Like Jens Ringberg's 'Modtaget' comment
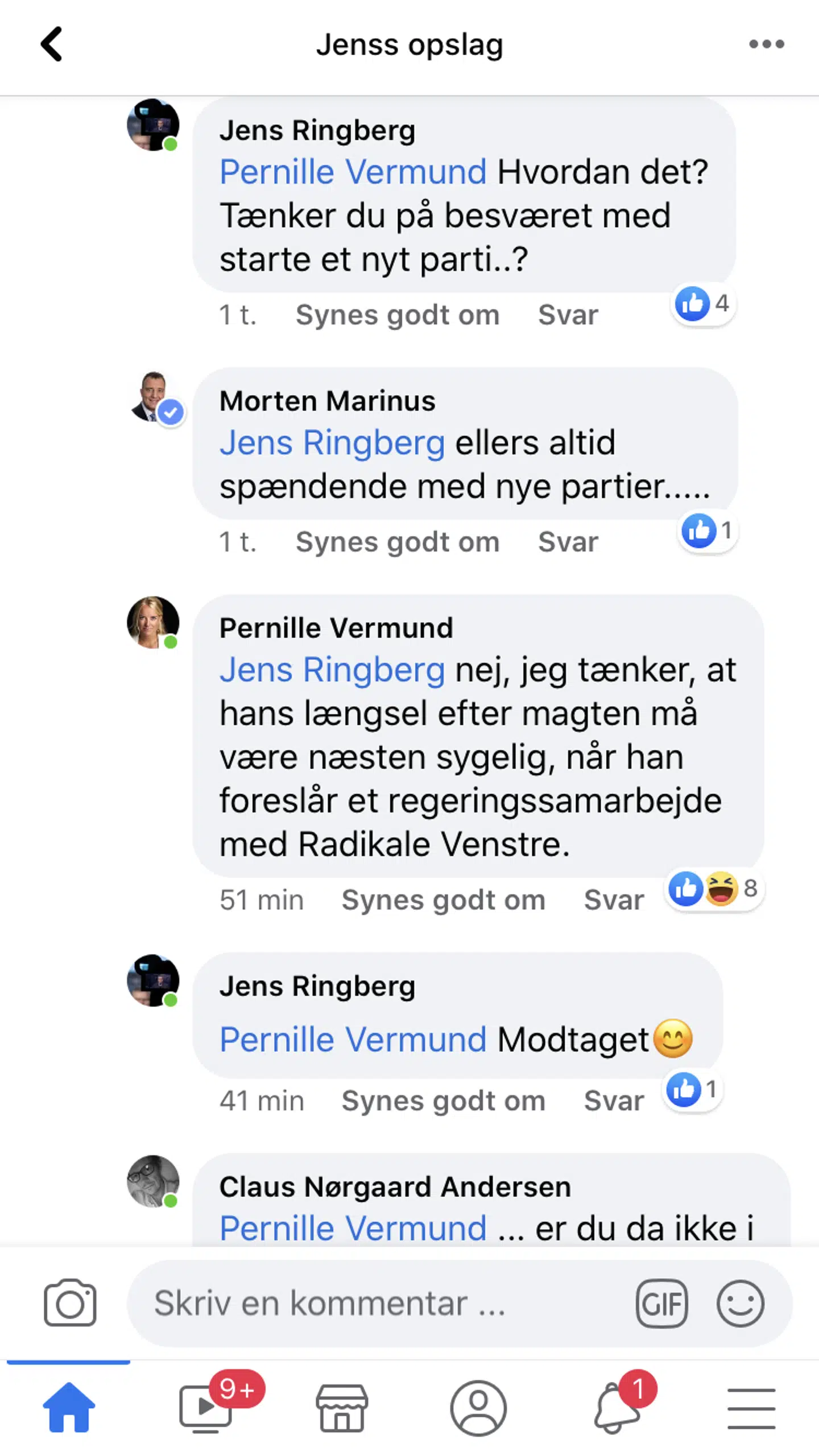The image size is (819, 1456). [442, 1101]
